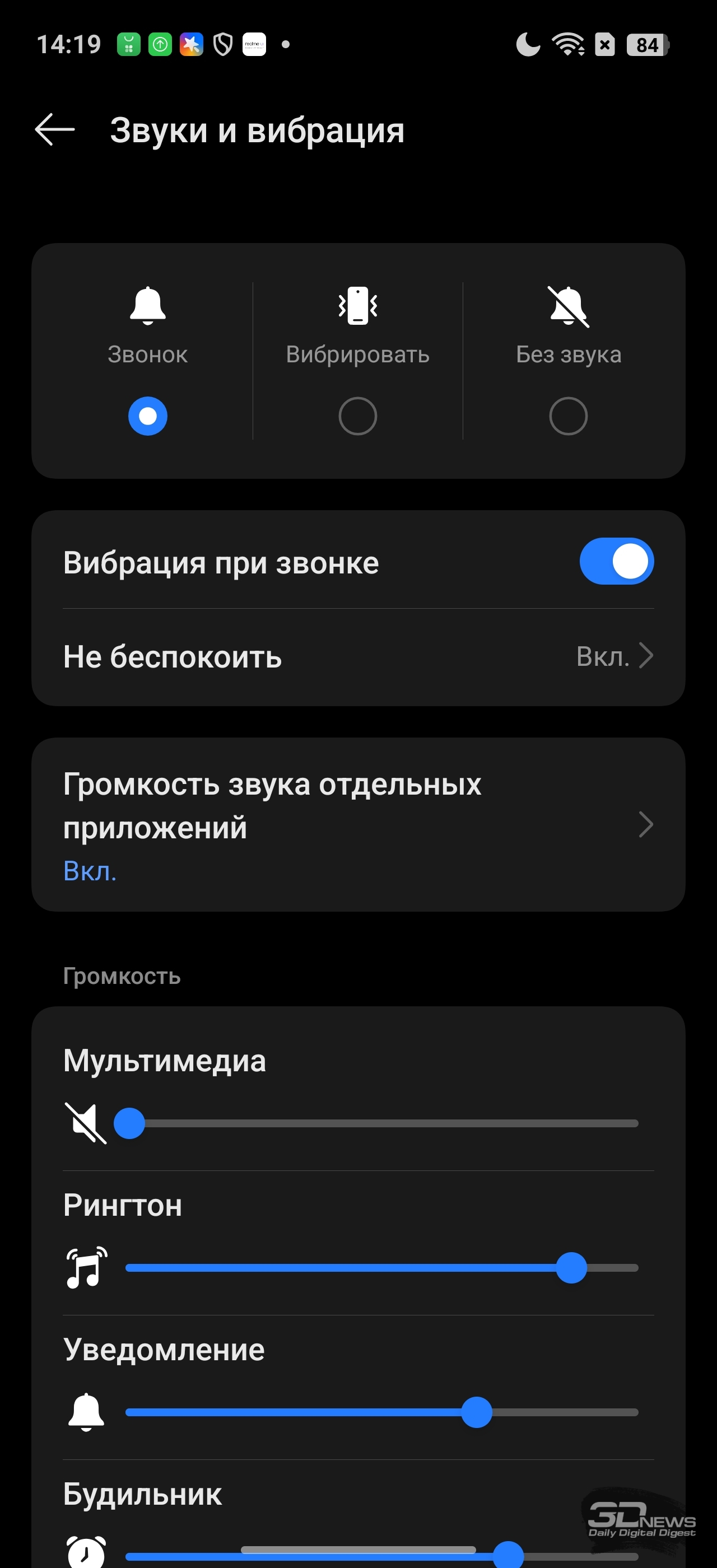Viewport: 717px width, 1568px height.
Task: Tap the Уведомление volume slider
Action: (381, 1412)
